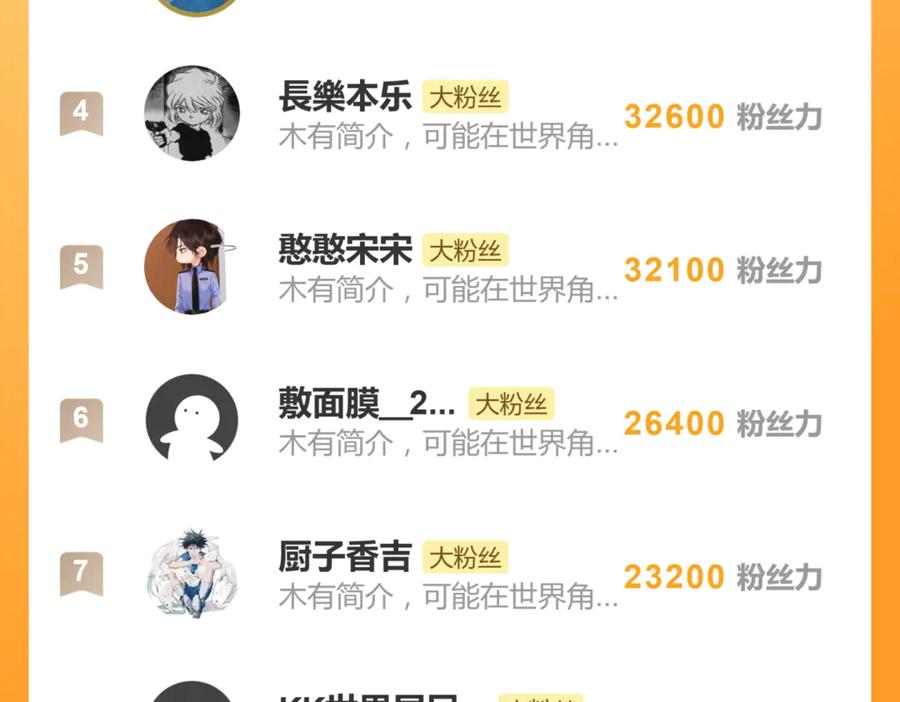Open 長樂本乐's profile row

(x=345, y=97)
